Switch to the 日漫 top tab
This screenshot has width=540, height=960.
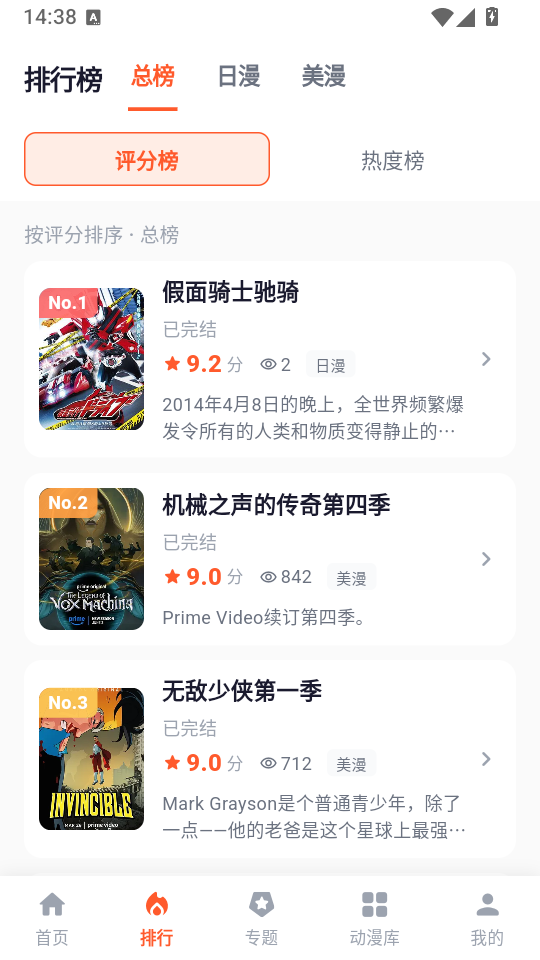pyautogui.click(x=239, y=77)
